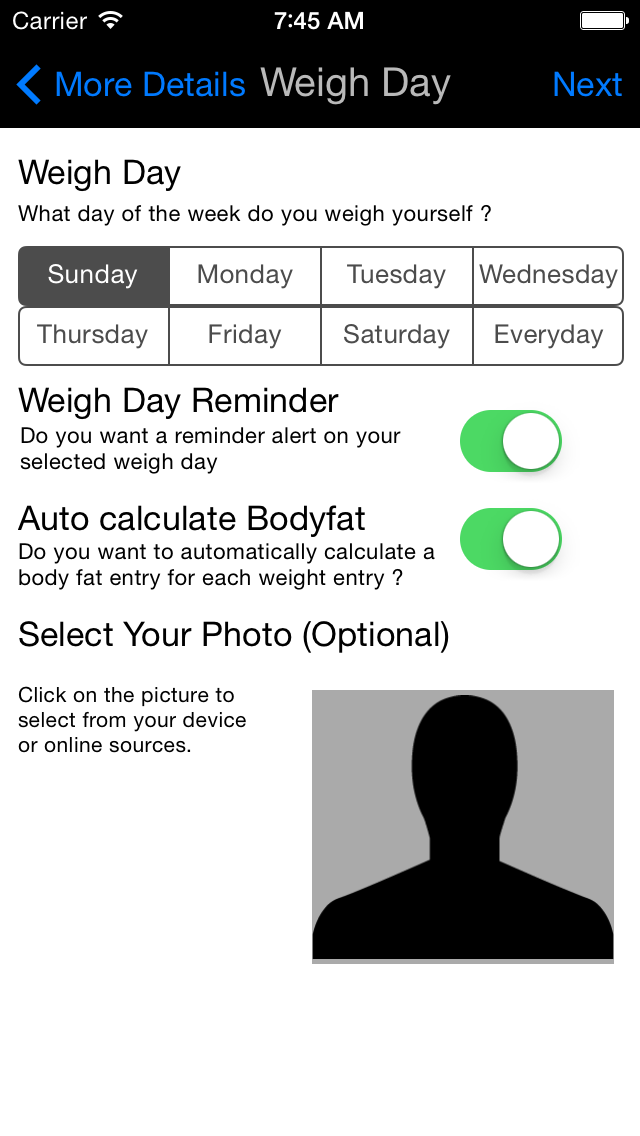The image size is (640, 1136).
Task: Select Monday as weigh day
Action: point(245,276)
